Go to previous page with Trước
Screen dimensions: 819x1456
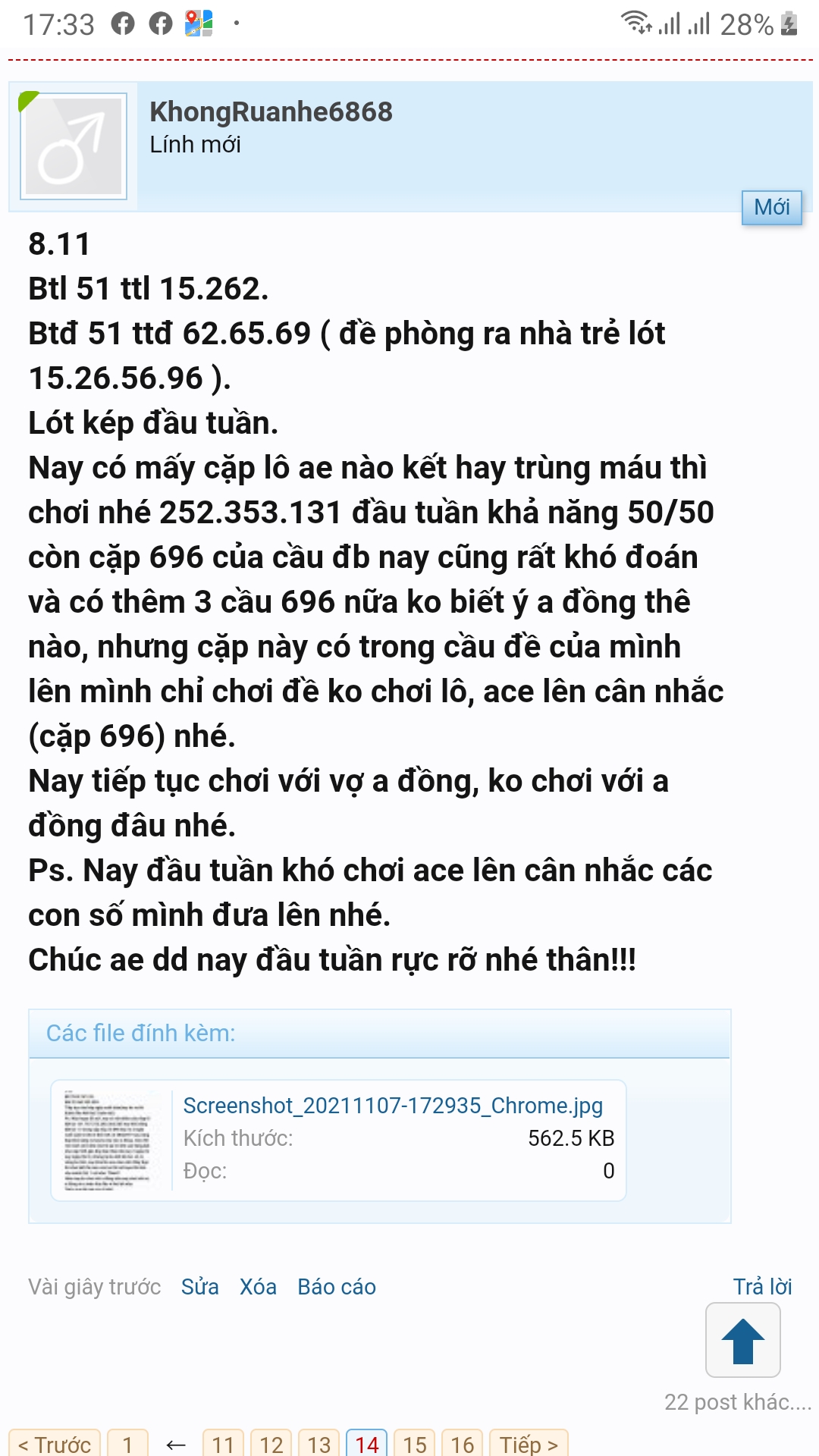tap(55, 1443)
